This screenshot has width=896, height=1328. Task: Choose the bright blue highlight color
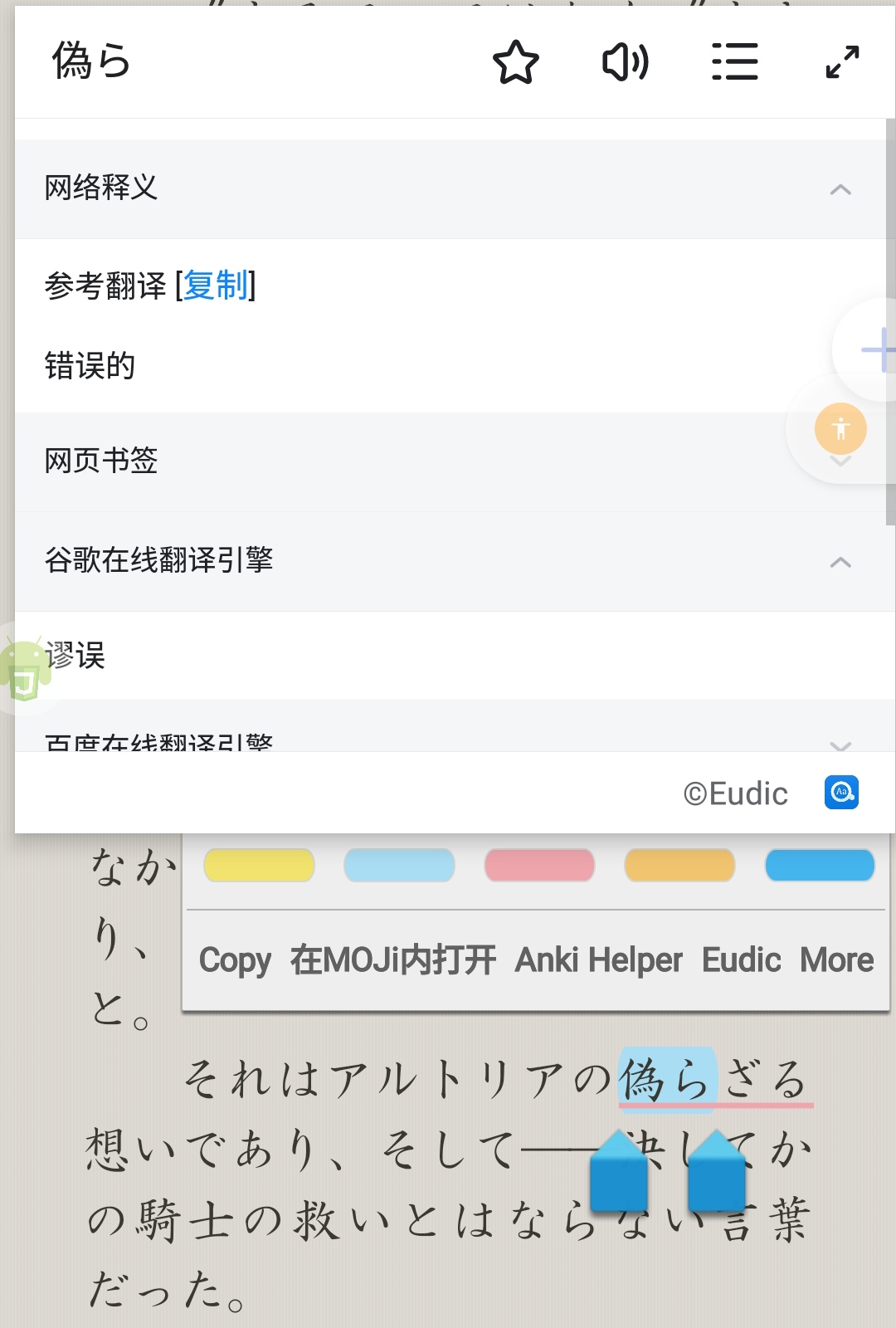[x=820, y=865]
